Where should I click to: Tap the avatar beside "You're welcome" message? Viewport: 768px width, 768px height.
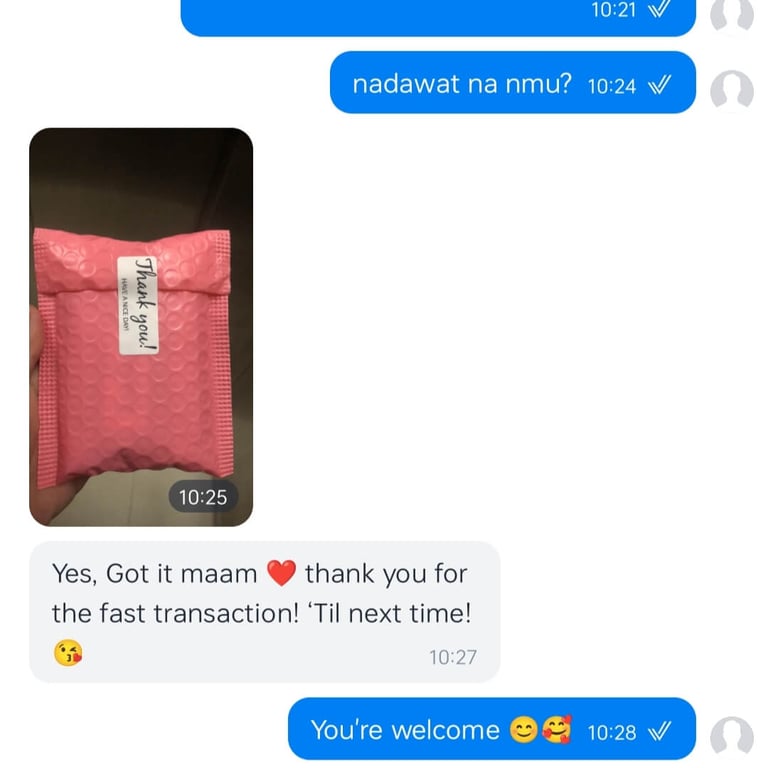coord(731,736)
